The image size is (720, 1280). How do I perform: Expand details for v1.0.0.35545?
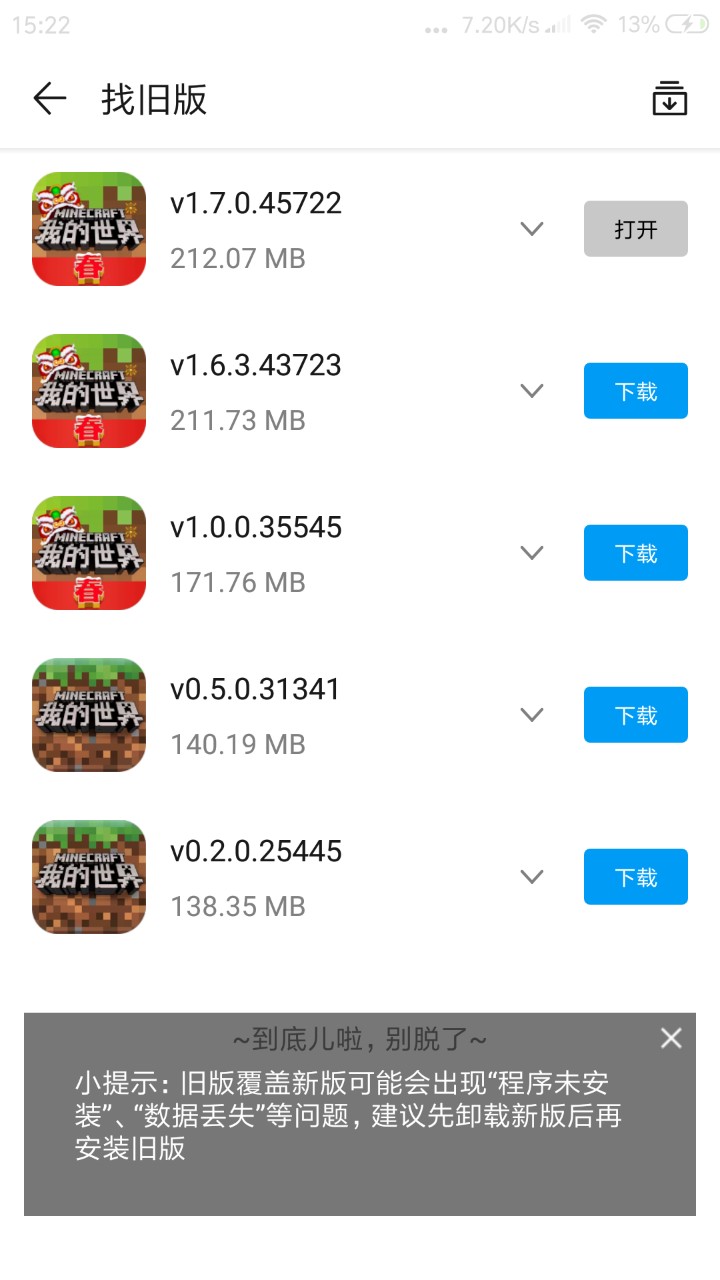point(532,553)
